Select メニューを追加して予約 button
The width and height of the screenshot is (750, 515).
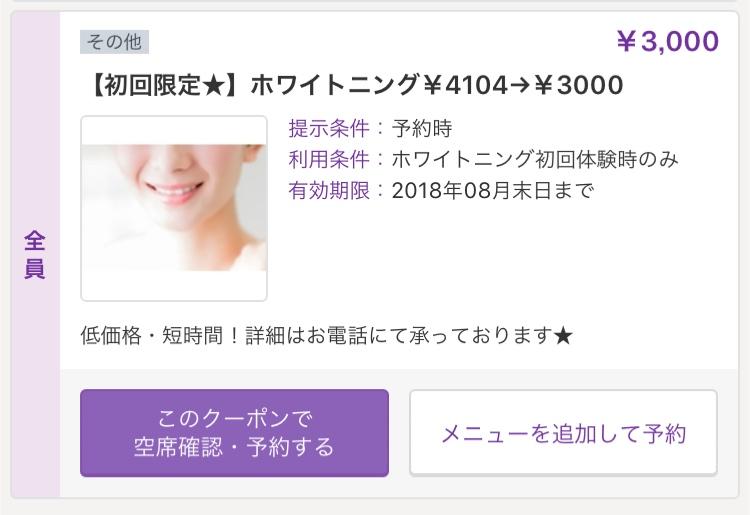[x=563, y=433]
